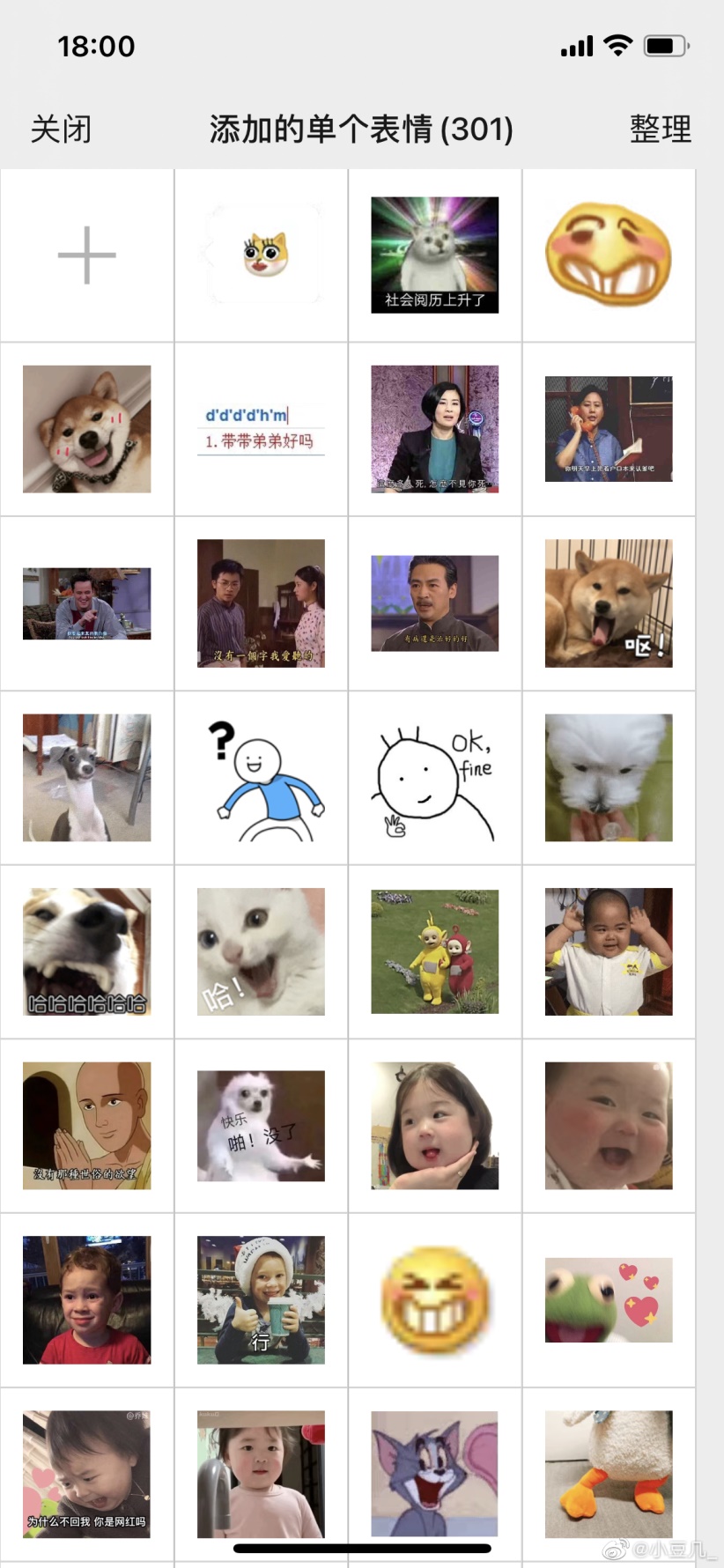This screenshot has width=724, height=1568.
Task: Choose the Kermit frog with hearts sticker
Action: click(x=609, y=1300)
